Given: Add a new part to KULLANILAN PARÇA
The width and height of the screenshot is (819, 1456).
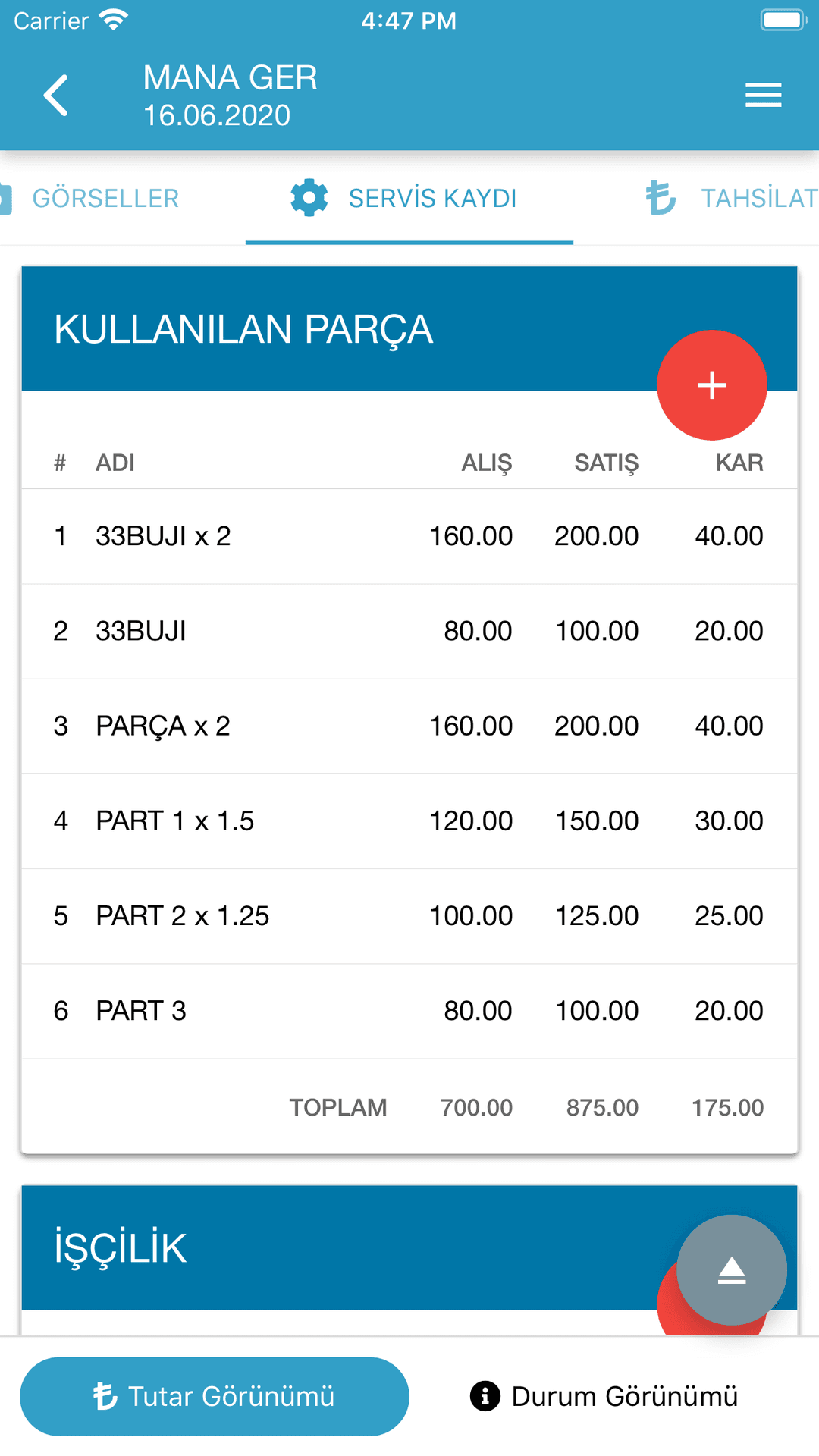Looking at the screenshot, I should 711,385.
